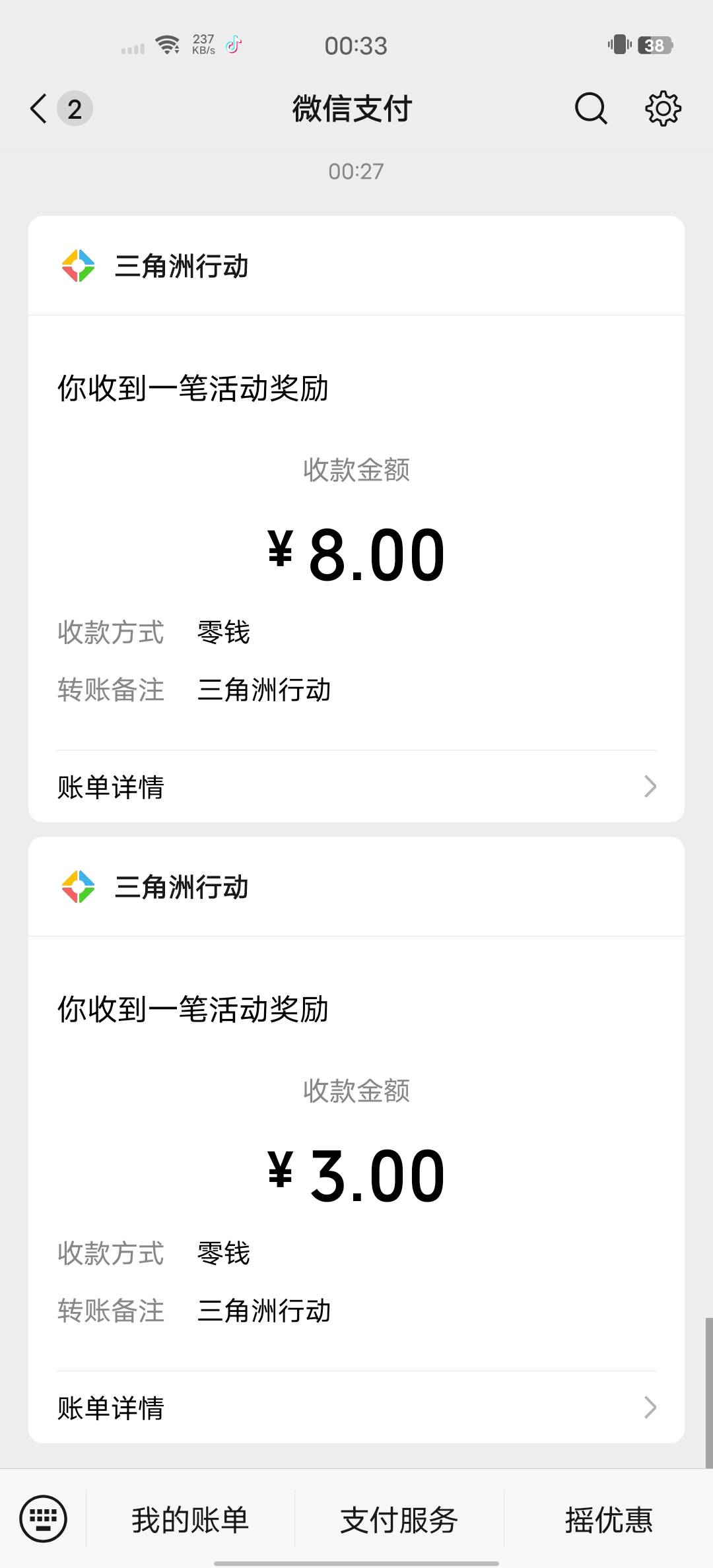This screenshot has width=713, height=1568.
Task: Open the search magnifier icon
Action: [591, 108]
